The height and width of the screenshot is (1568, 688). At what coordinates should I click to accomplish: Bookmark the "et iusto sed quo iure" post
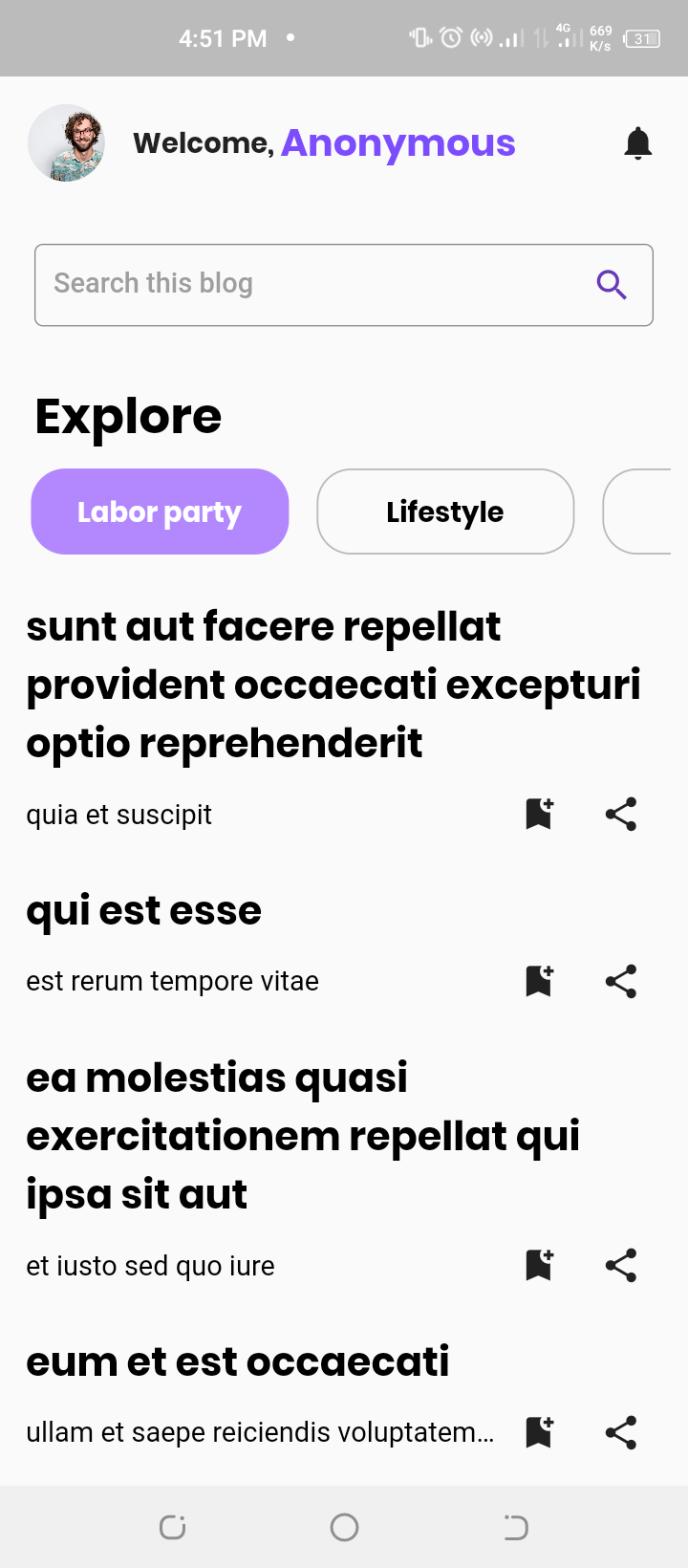point(540,1265)
